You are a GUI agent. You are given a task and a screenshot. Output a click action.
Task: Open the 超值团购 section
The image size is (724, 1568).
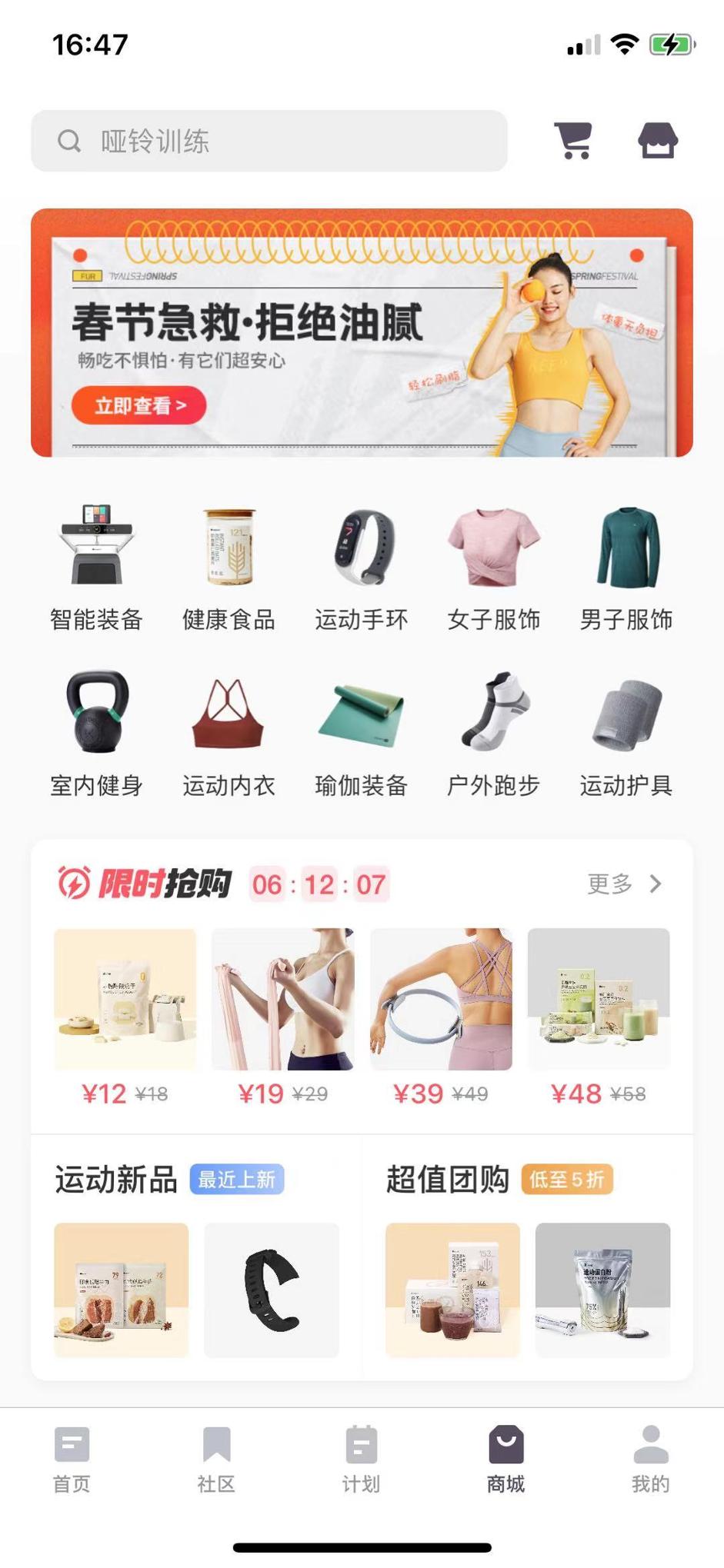pyautogui.click(x=448, y=1180)
